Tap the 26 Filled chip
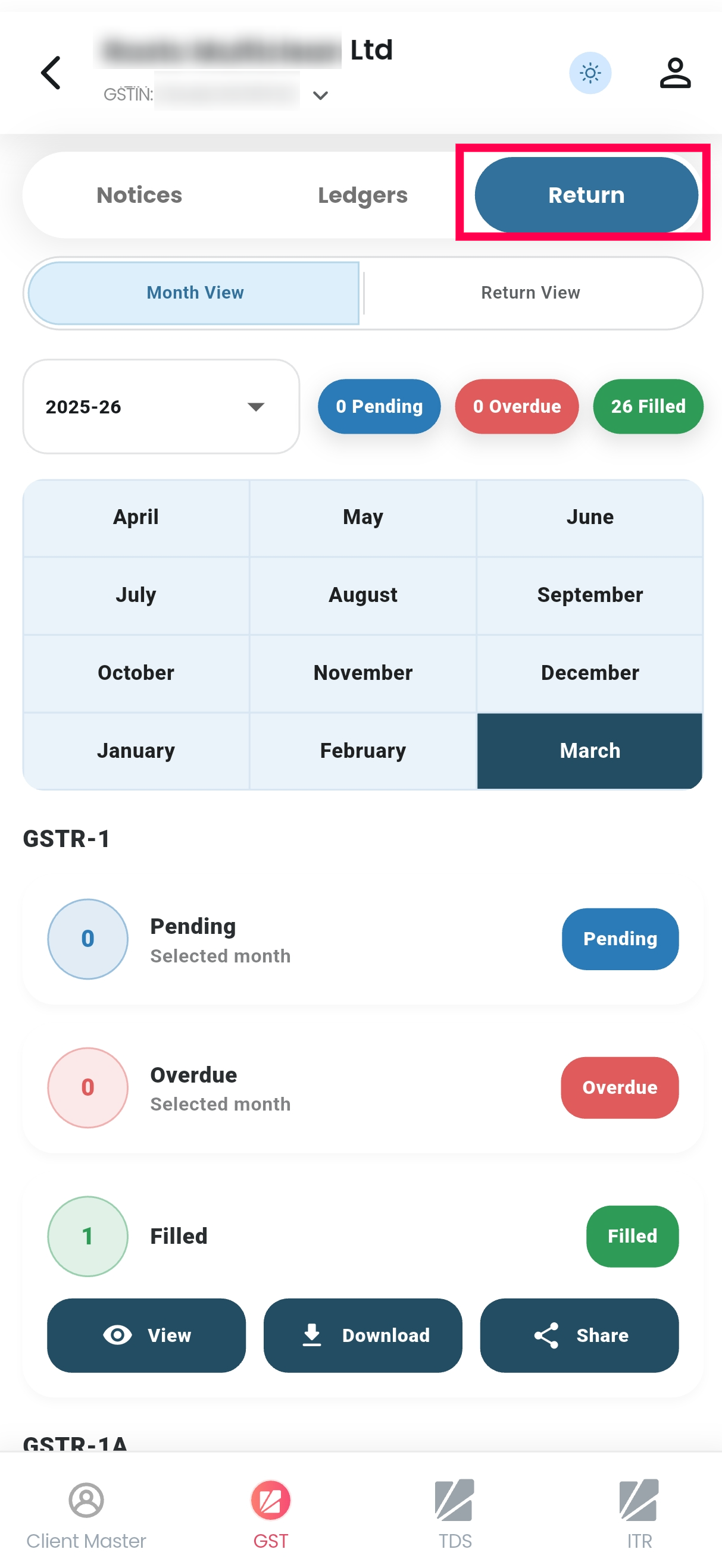This screenshot has height=1568, width=722. 648,407
